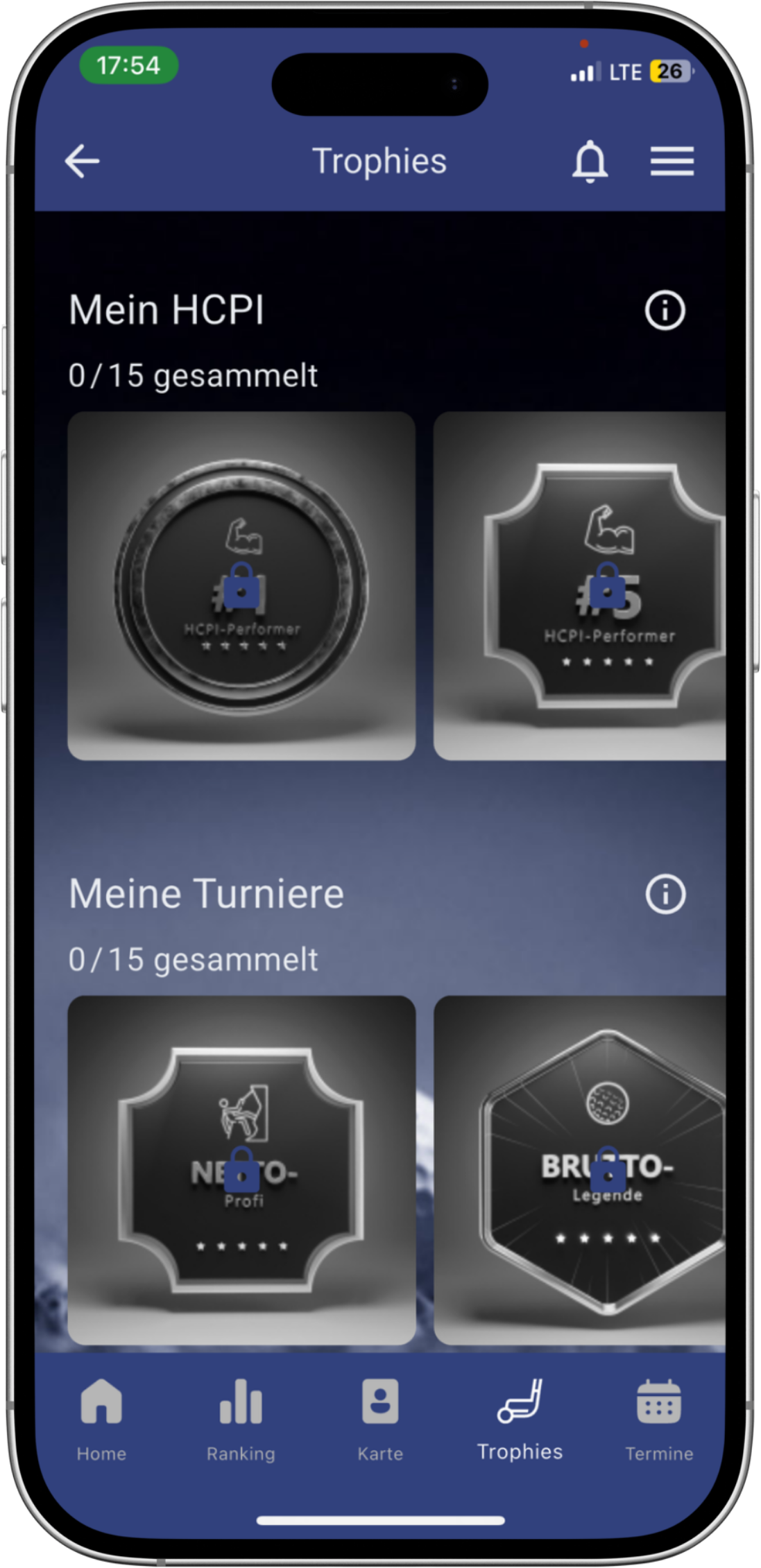Screen dimensions: 761x1568
Task: Switch to the Termine tab
Action: [x=658, y=1418]
